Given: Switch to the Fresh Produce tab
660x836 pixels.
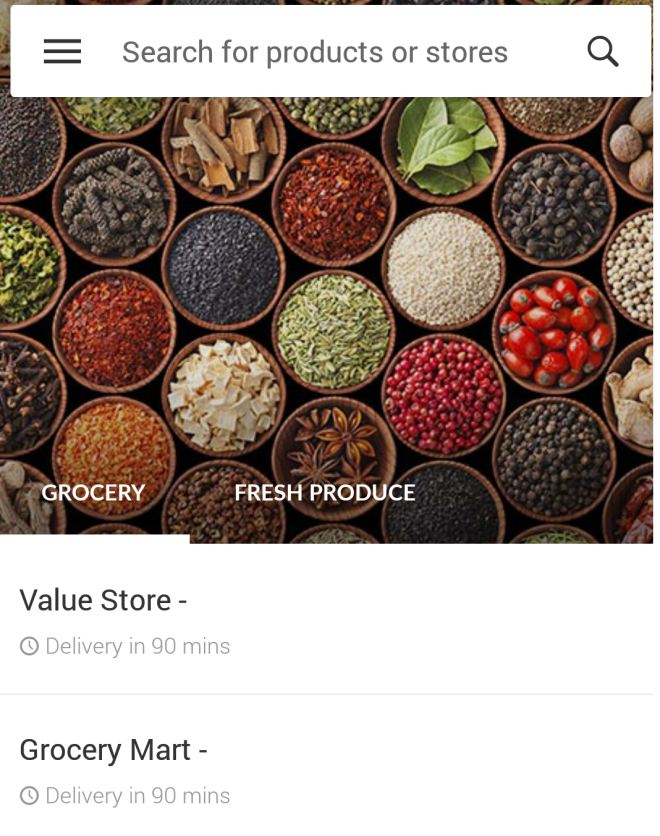Looking at the screenshot, I should click(x=325, y=493).
